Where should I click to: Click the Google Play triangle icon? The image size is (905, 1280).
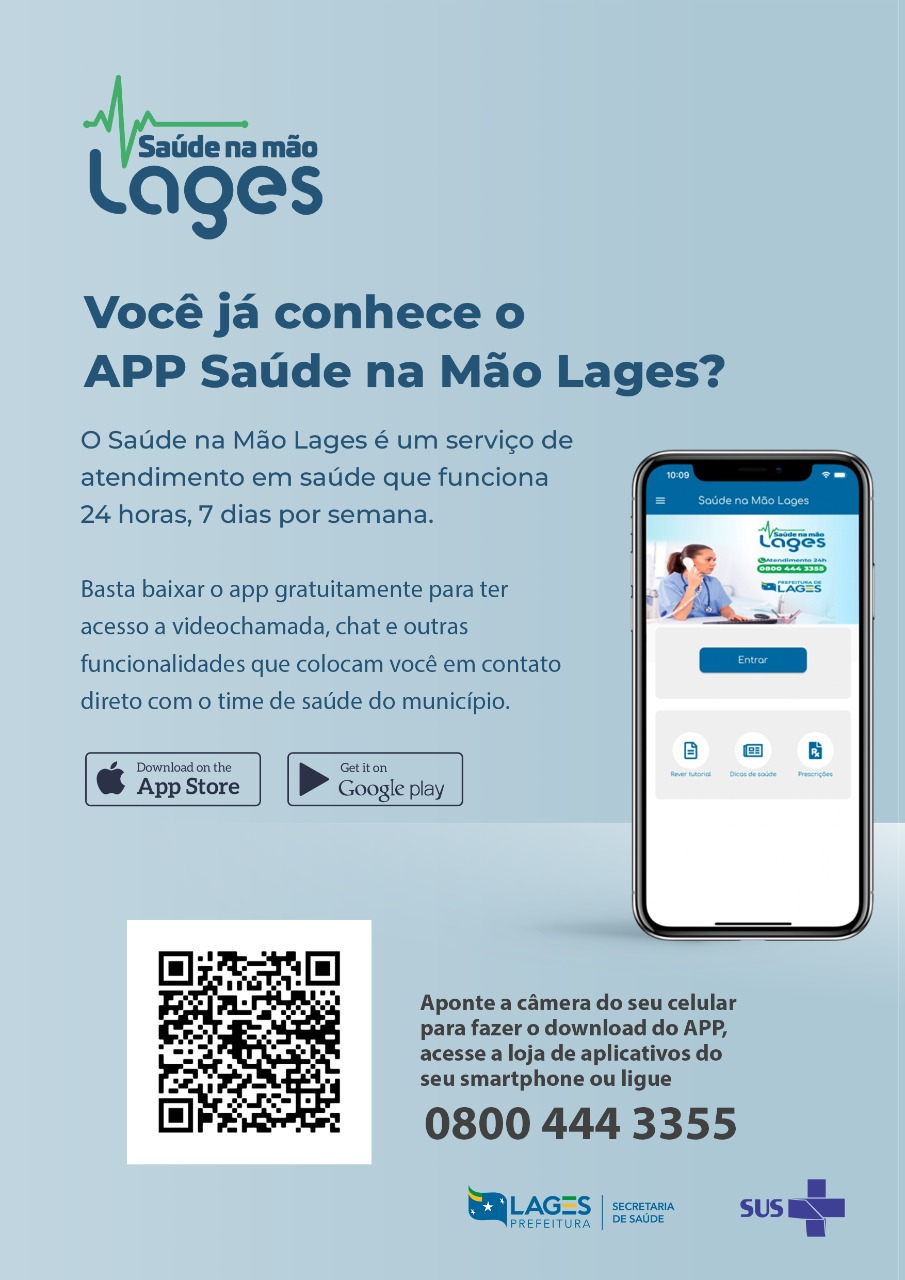pyautogui.click(x=313, y=779)
